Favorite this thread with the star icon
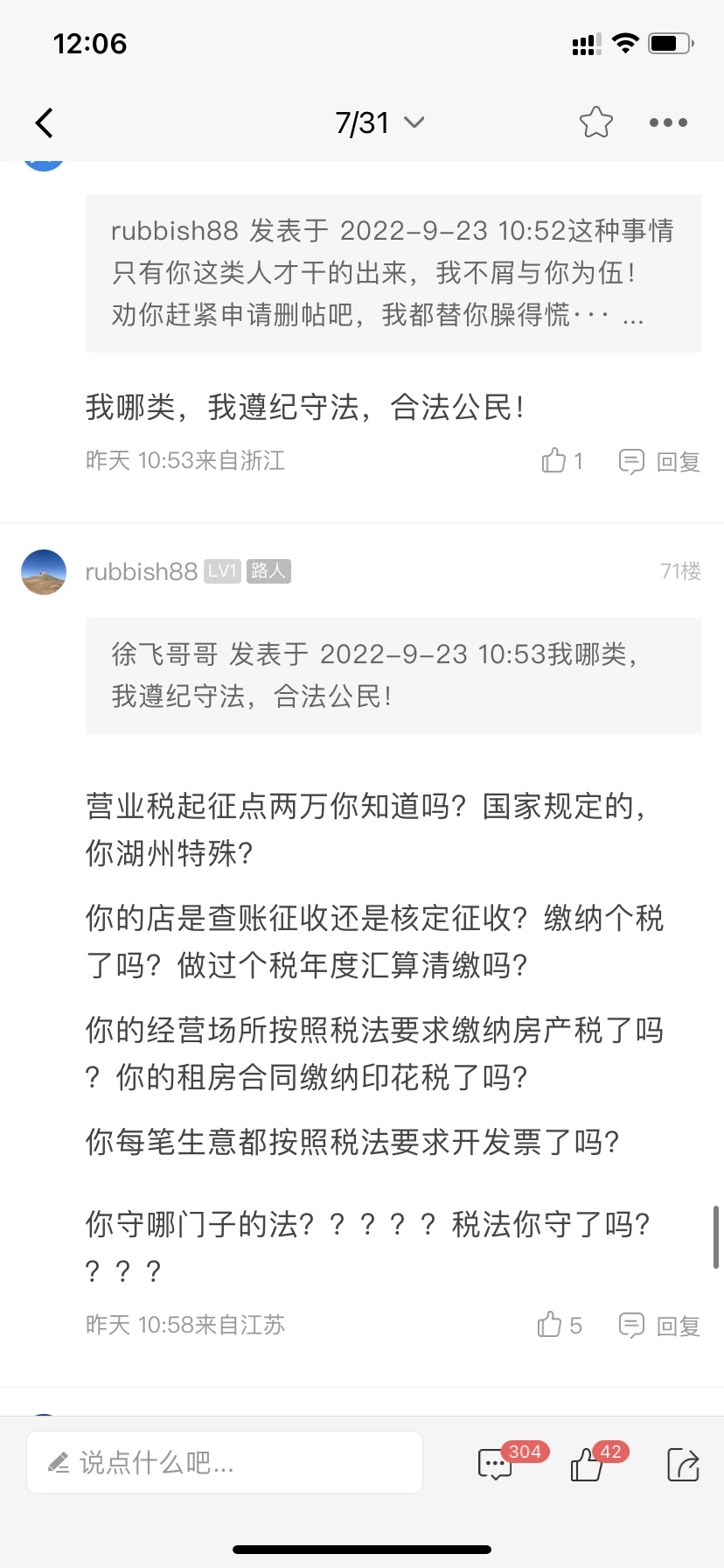Viewport: 724px width, 1568px height. 595,122
